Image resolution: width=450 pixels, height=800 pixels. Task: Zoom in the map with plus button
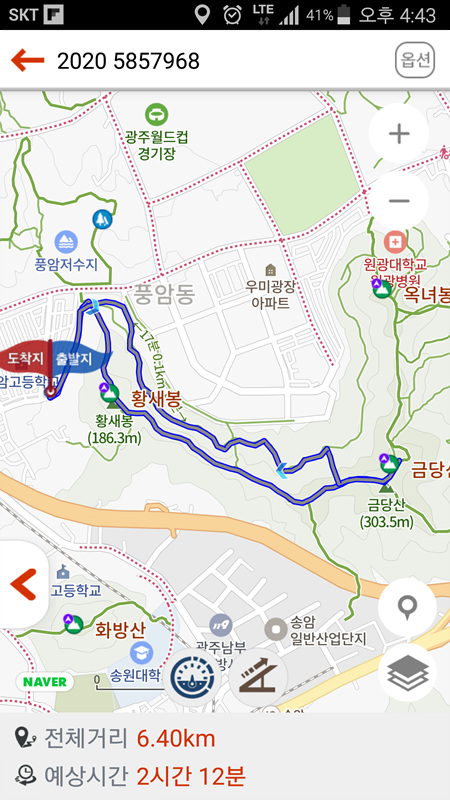[x=399, y=134]
